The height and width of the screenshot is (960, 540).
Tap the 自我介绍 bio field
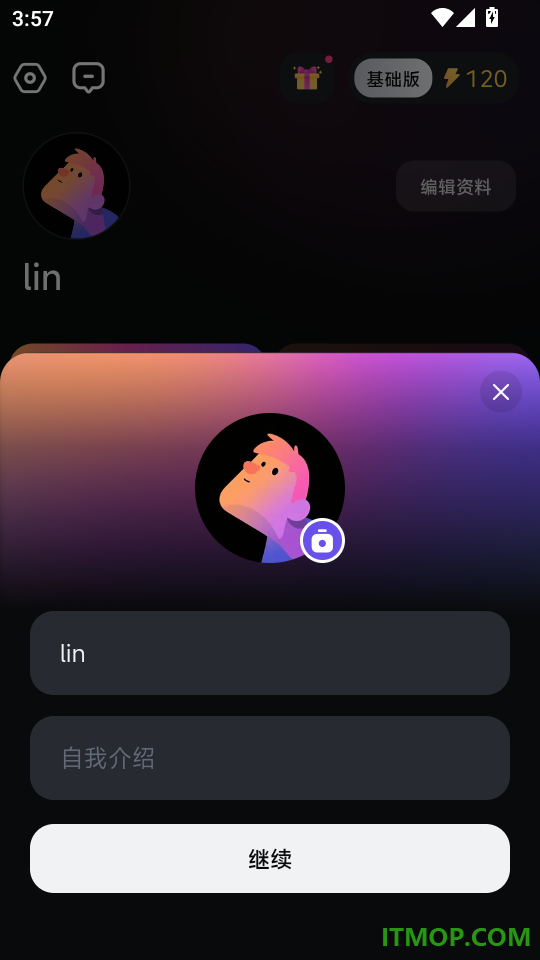point(270,758)
